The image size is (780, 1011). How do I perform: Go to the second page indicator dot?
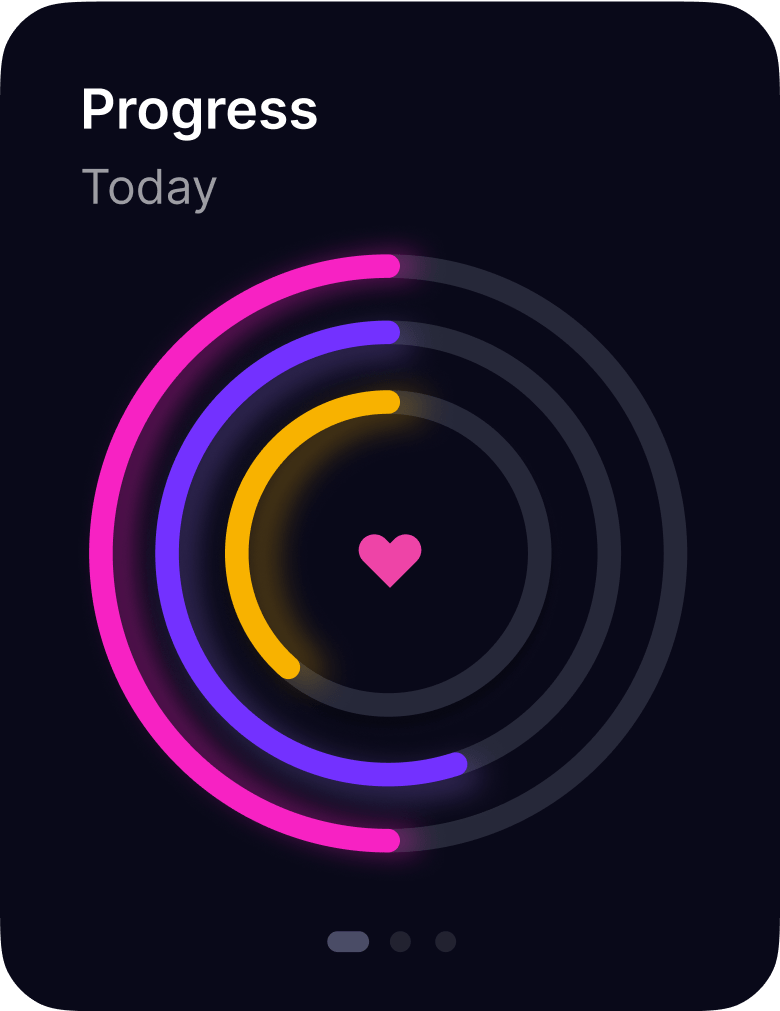[x=400, y=942]
